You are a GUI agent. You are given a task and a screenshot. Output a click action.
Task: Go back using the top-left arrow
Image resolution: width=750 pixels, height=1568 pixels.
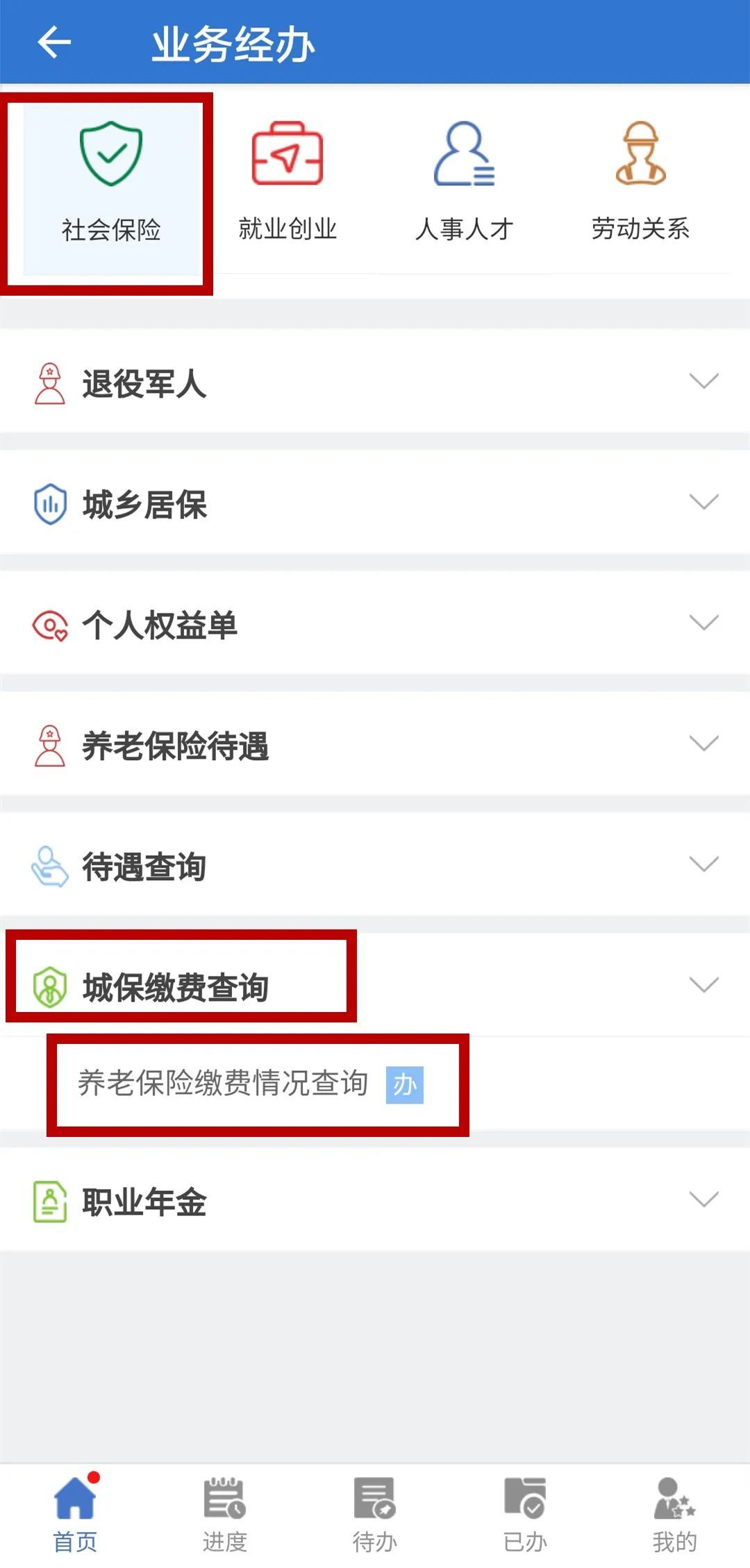tap(54, 42)
